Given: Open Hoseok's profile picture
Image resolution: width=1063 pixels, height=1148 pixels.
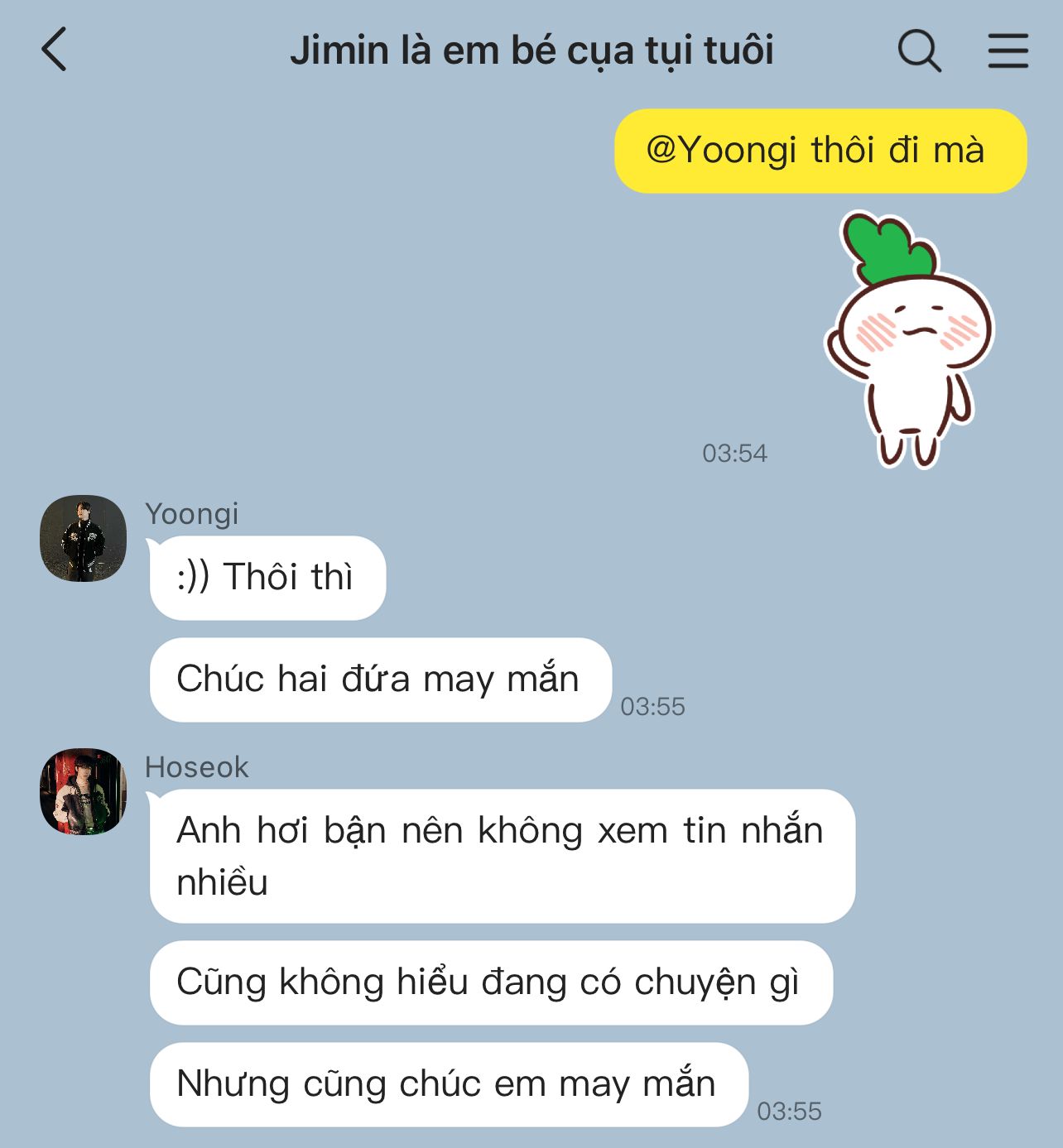Looking at the screenshot, I should [83, 791].
